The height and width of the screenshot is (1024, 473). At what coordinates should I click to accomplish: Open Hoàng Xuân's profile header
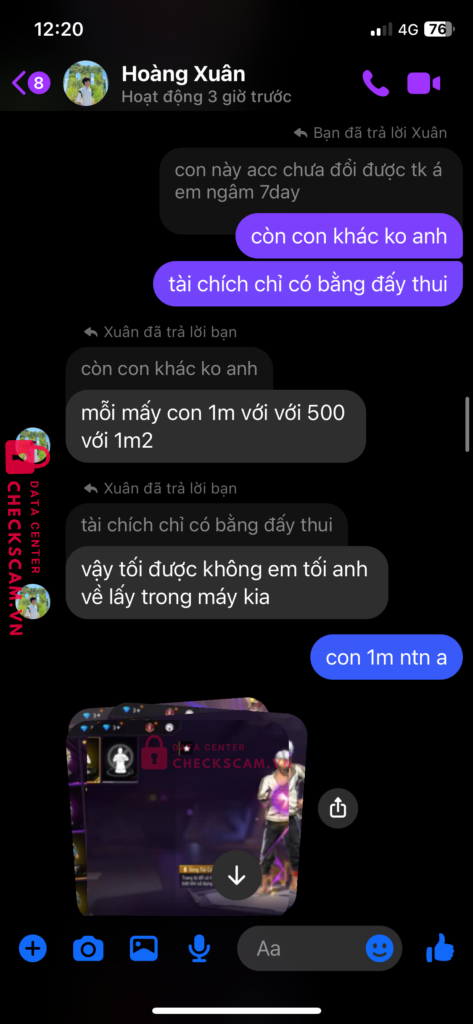(x=177, y=84)
